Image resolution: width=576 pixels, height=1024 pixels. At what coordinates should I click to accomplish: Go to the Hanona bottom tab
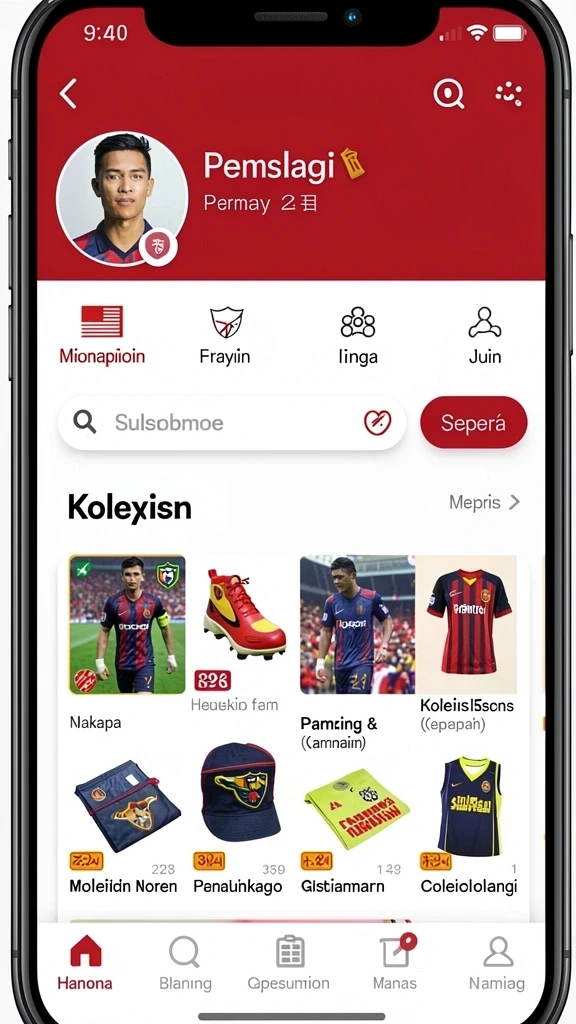coord(85,963)
